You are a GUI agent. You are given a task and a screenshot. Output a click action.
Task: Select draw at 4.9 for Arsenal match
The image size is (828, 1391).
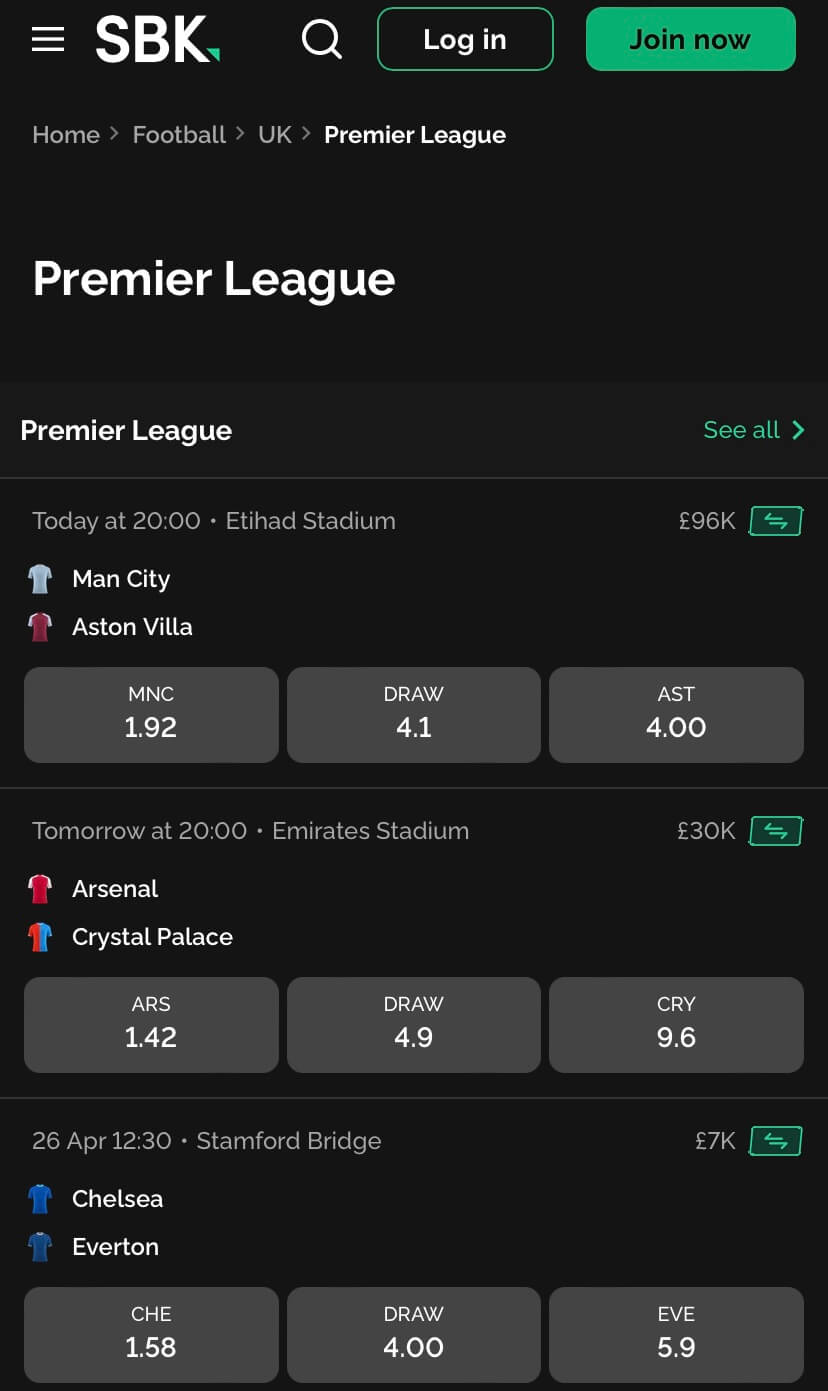414,1024
